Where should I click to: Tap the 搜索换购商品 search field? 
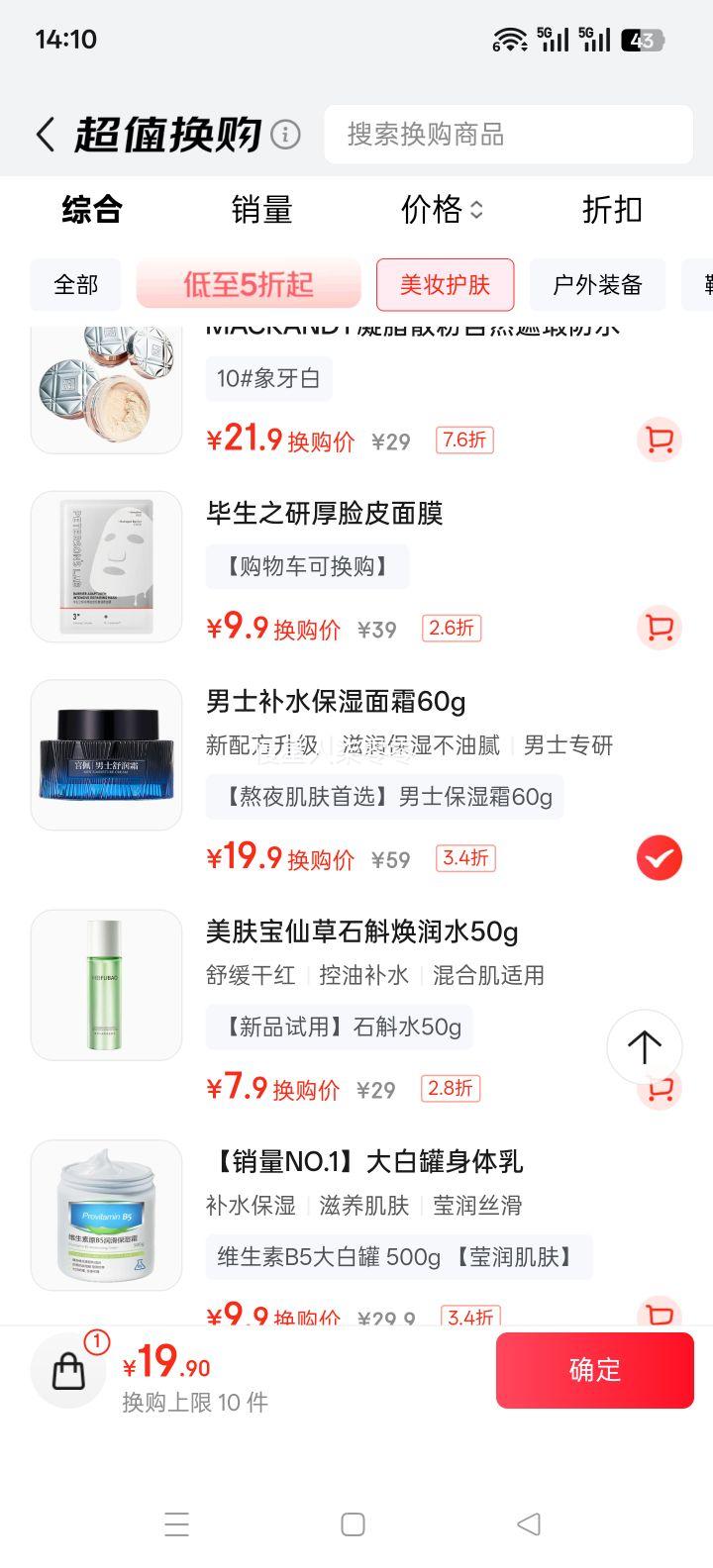[507, 135]
